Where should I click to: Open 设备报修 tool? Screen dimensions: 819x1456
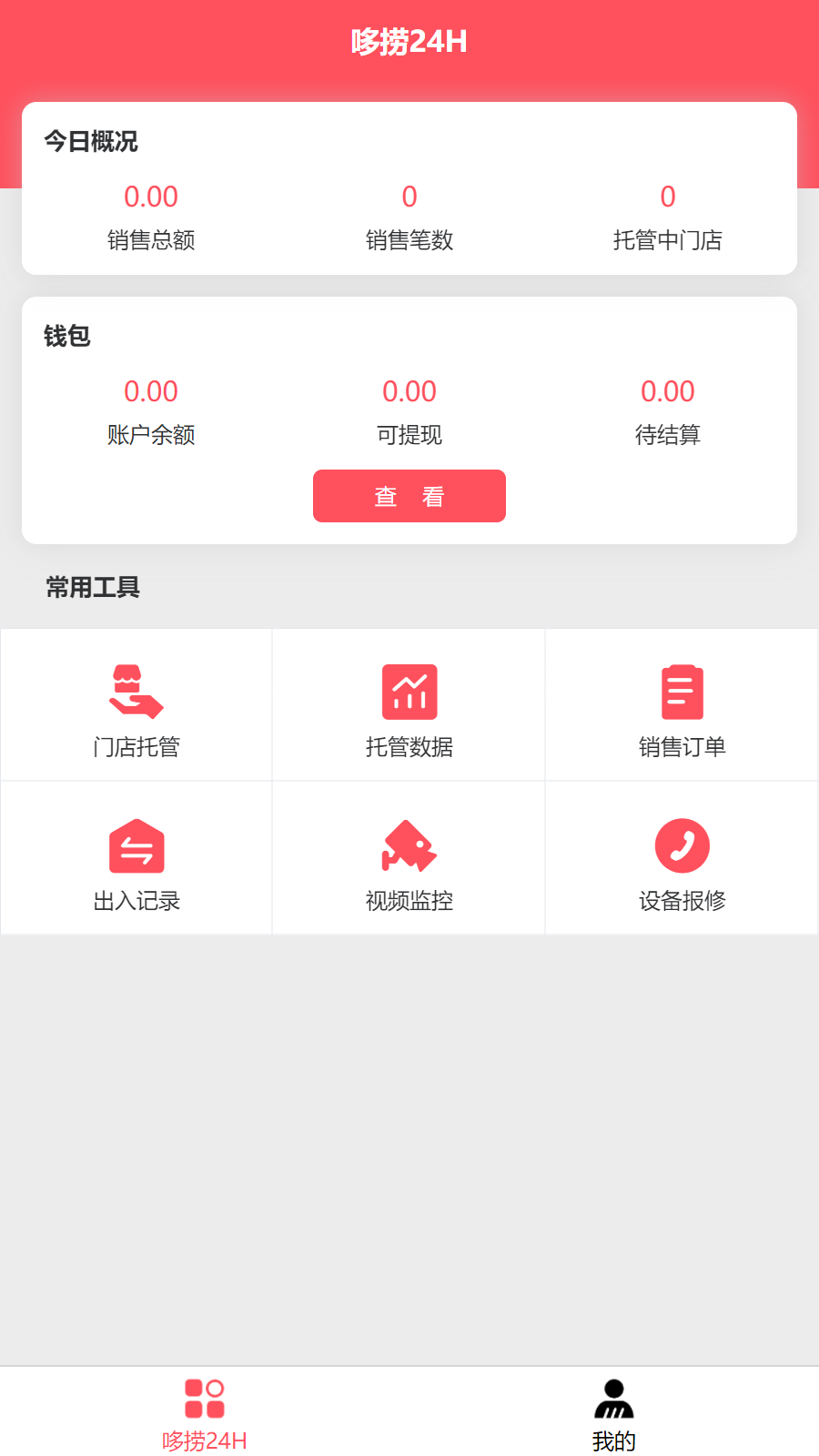click(x=682, y=862)
